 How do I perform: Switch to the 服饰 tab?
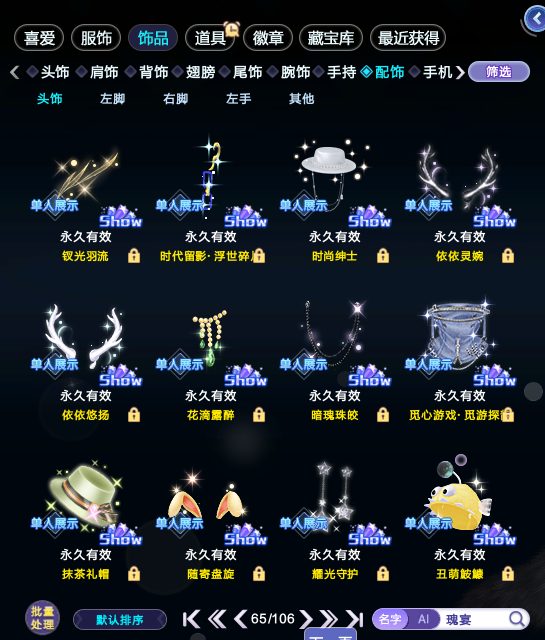pyautogui.click(x=96, y=38)
